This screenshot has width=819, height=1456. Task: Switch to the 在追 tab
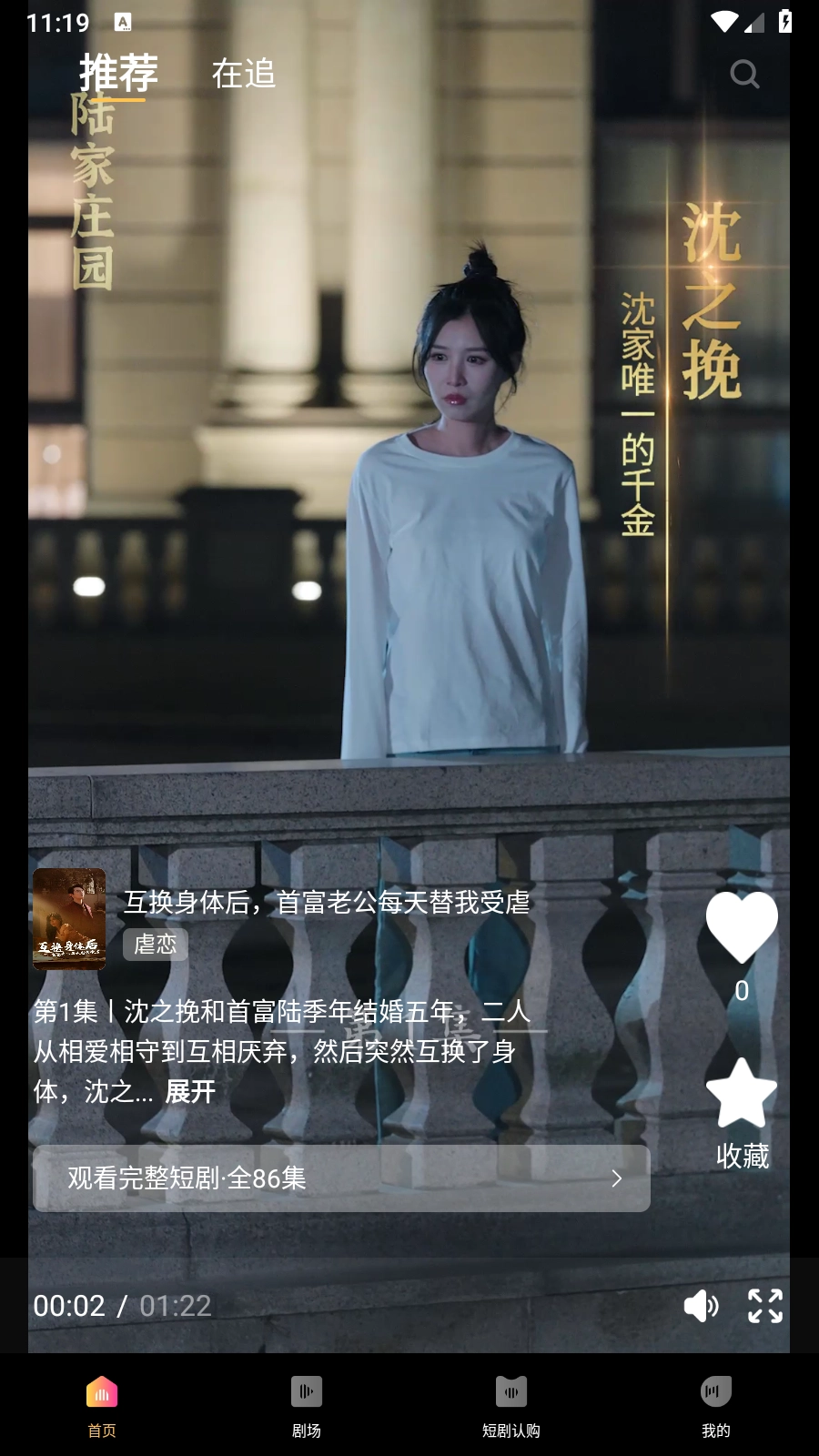point(244,75)
